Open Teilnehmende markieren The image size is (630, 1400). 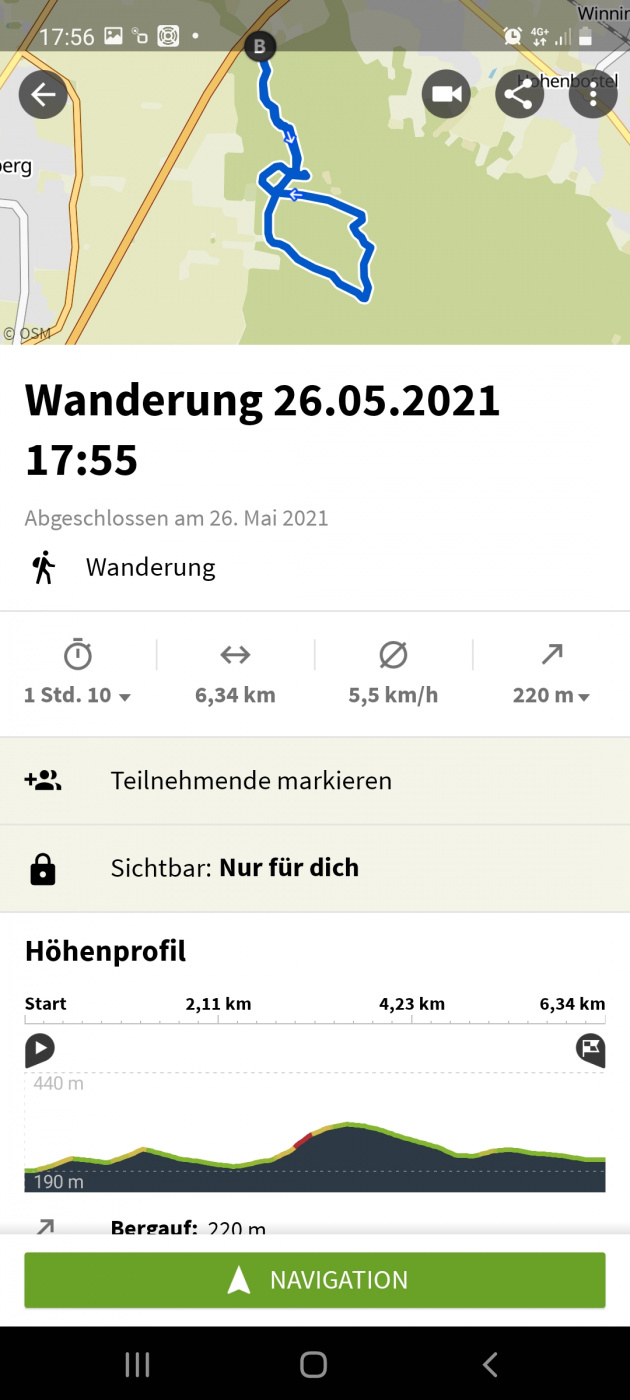pos(315,781)
